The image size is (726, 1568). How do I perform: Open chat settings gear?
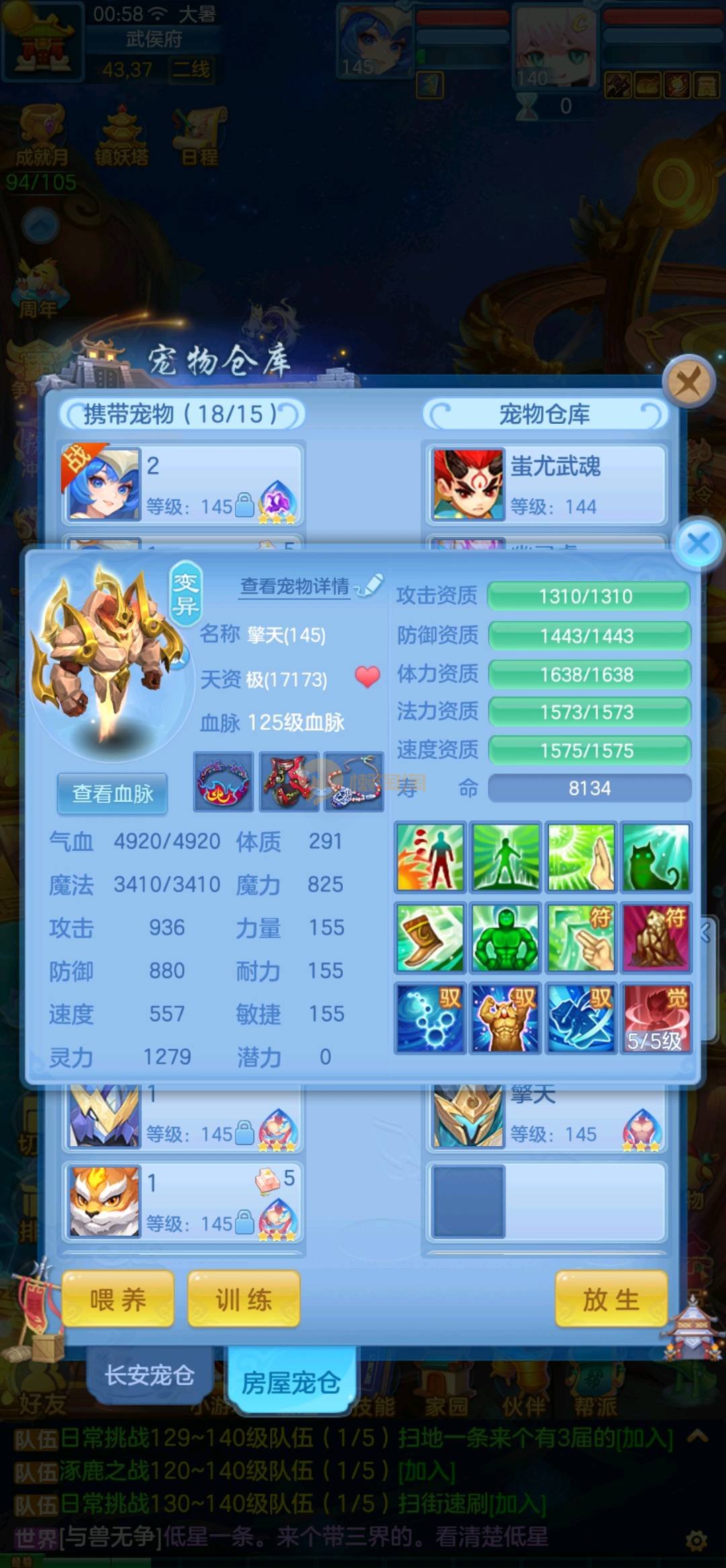coord(696,1540)
